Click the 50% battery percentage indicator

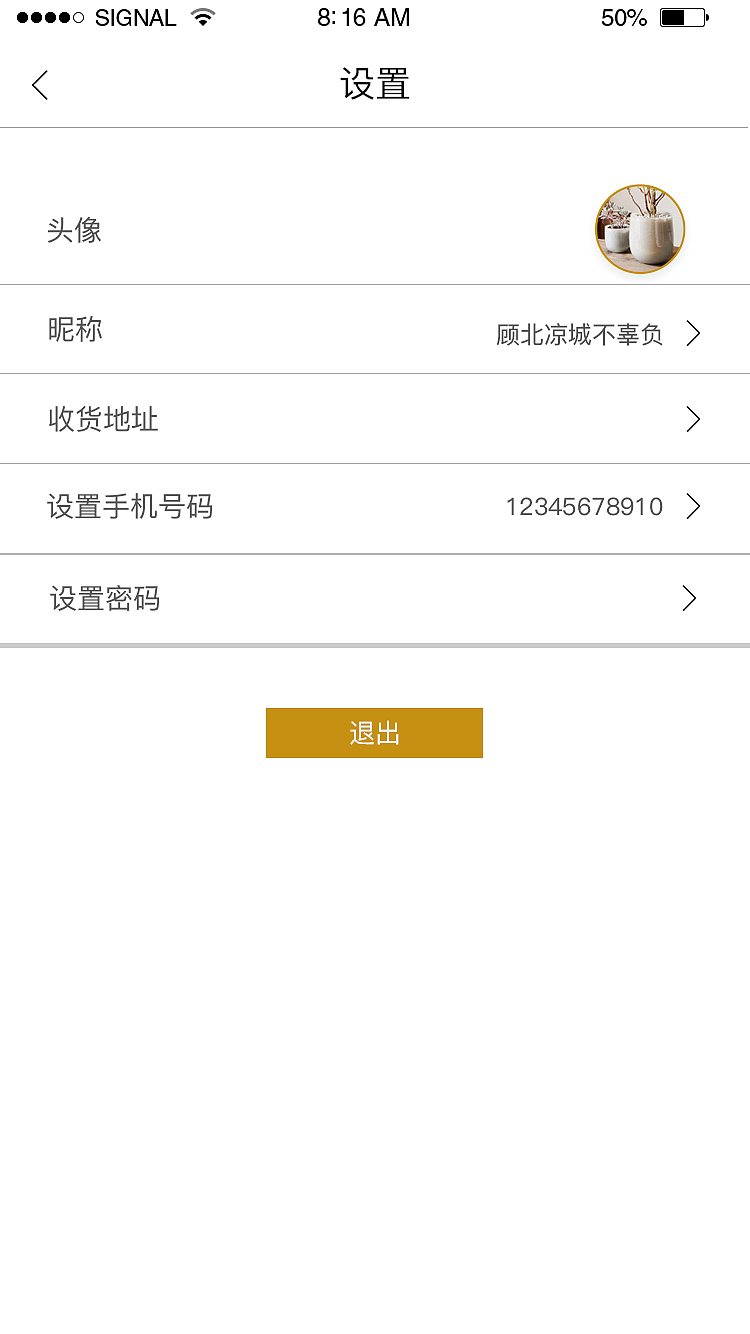(x=623, y=17)
